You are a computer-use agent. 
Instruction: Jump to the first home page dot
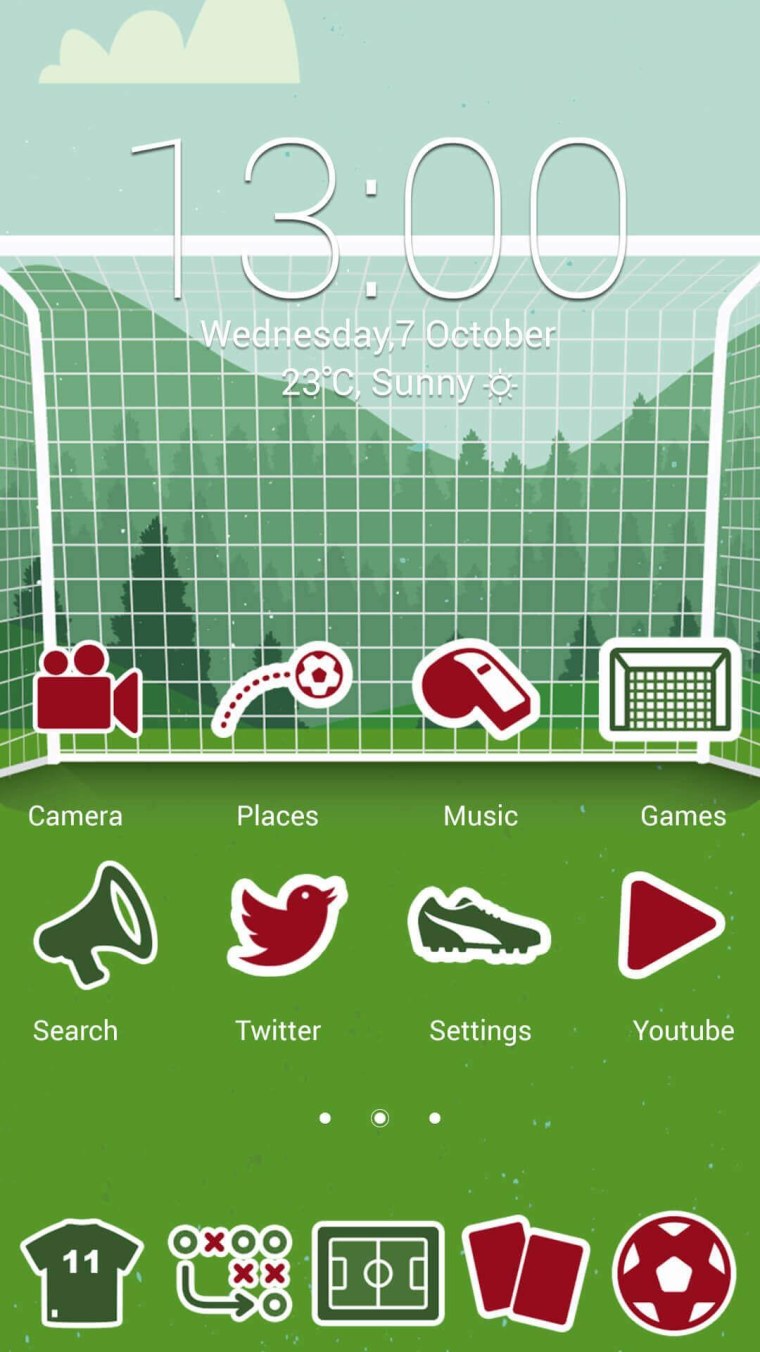[x=325, y=1118]
